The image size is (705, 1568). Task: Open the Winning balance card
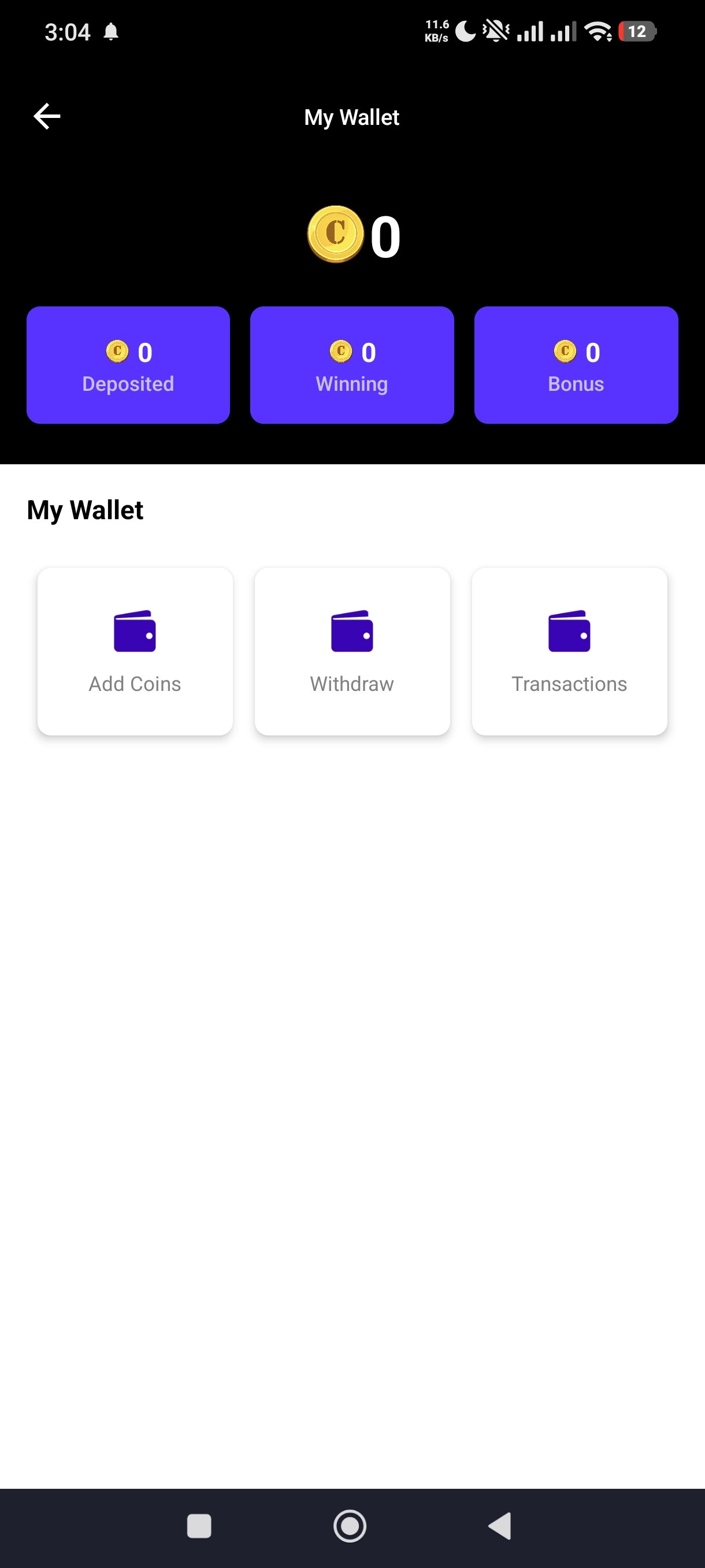click(351, 364)
